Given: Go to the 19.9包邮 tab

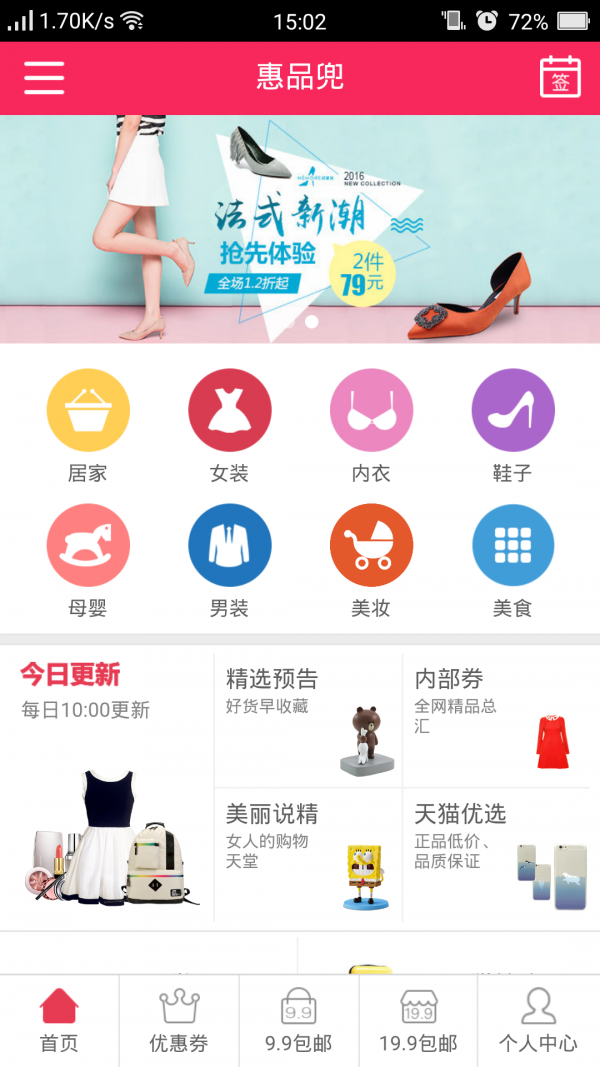Looking at the screenshot, I should [418, 1021].
